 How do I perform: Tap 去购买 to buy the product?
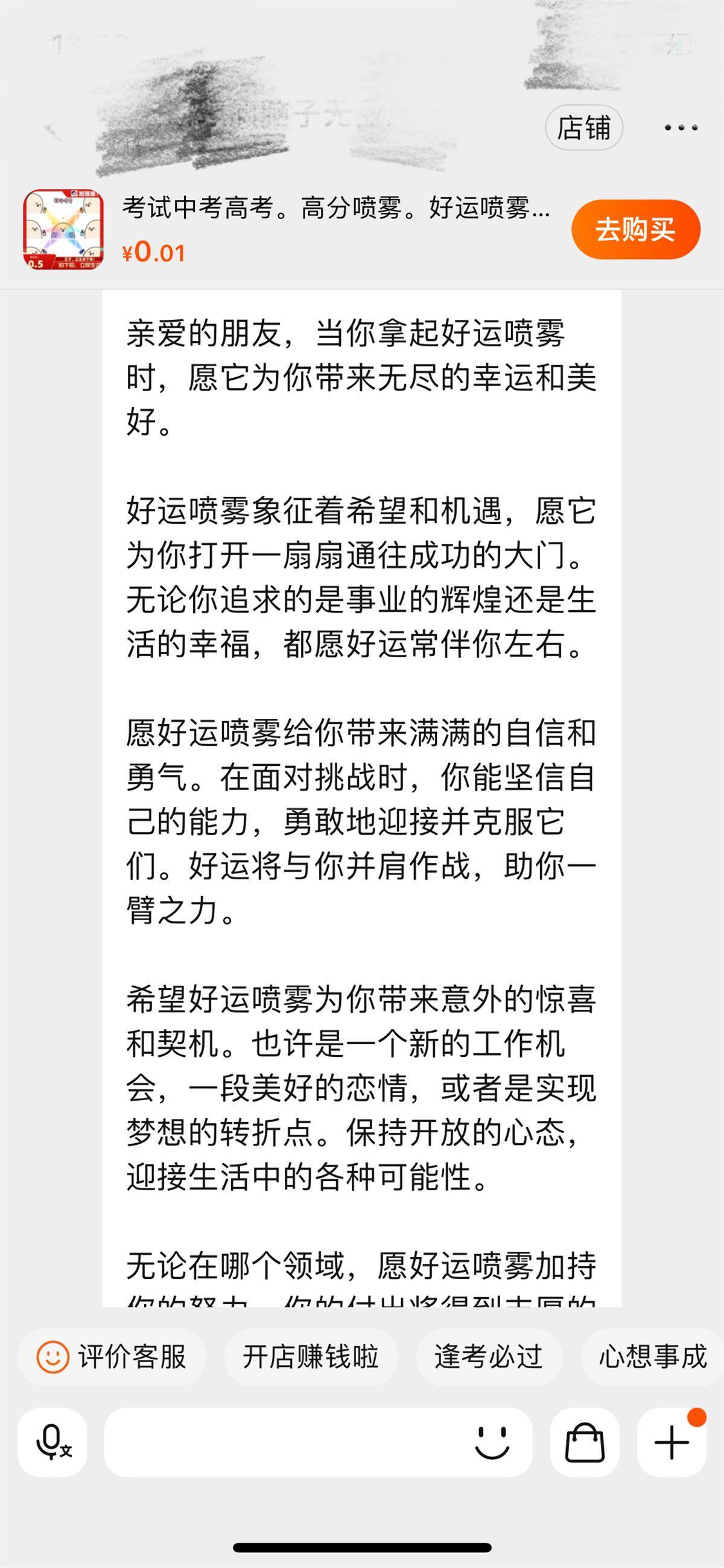[x=635, y=229]
